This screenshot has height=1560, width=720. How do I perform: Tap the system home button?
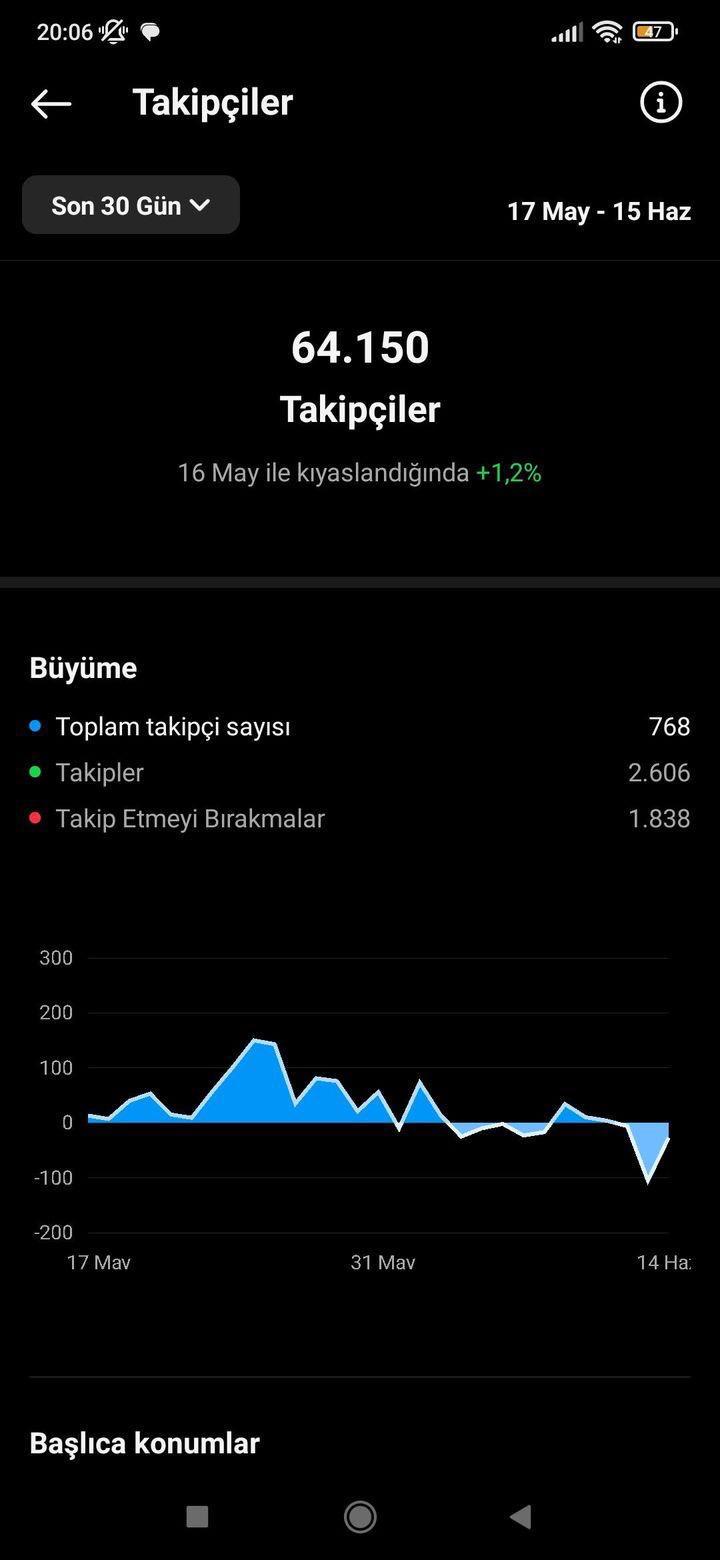tap(360, 1517)
